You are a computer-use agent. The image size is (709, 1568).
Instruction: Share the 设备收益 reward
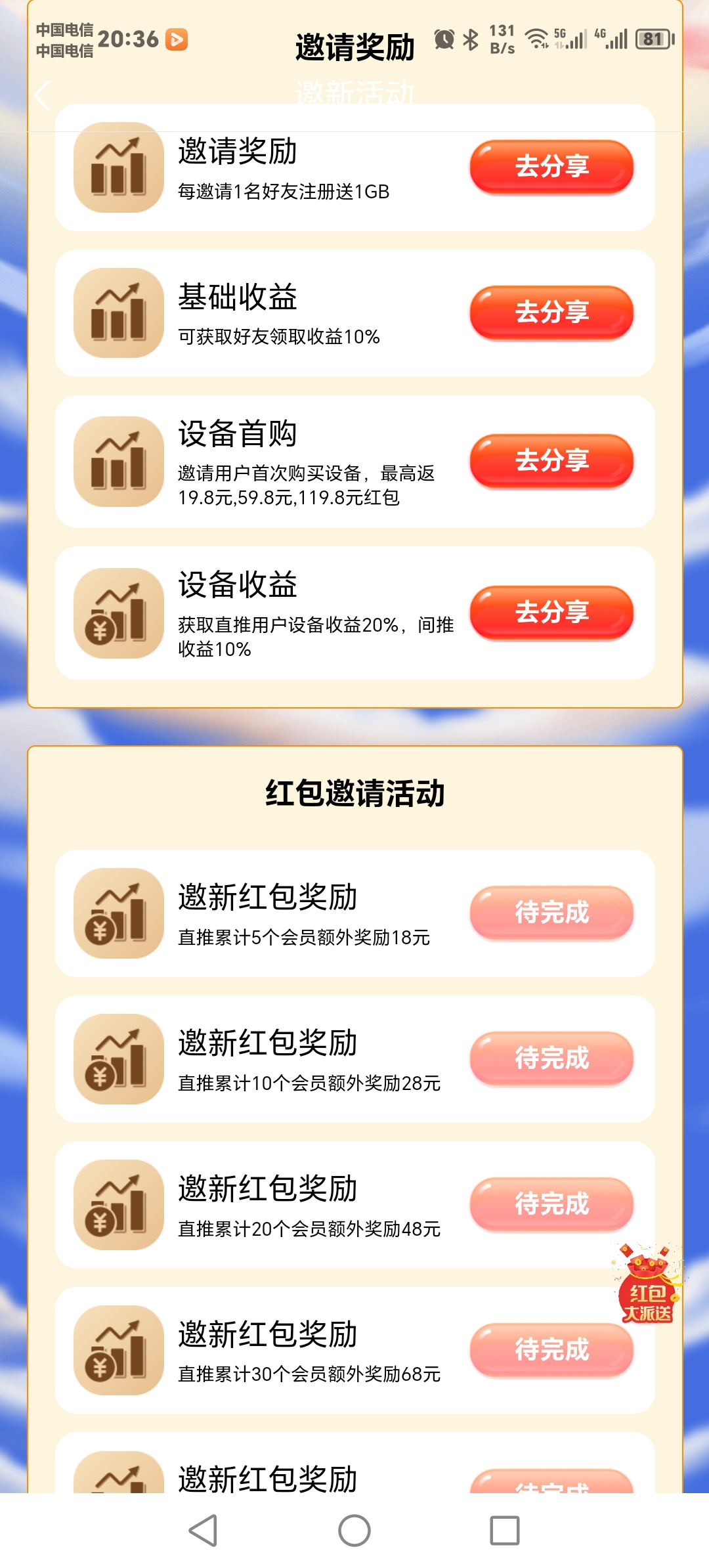551,613
